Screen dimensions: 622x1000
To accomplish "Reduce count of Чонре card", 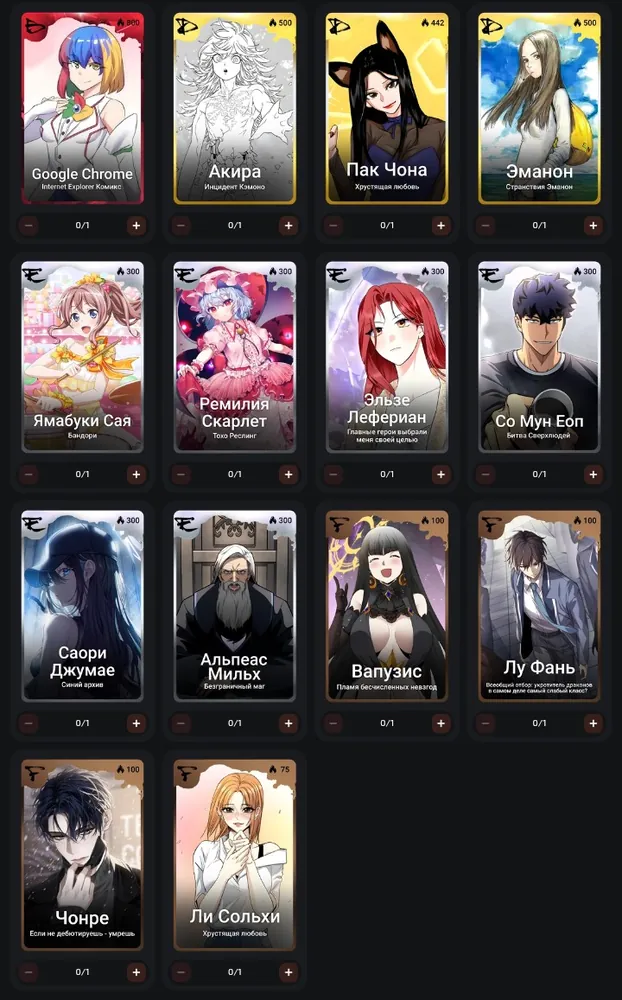I will click(29, 972).
